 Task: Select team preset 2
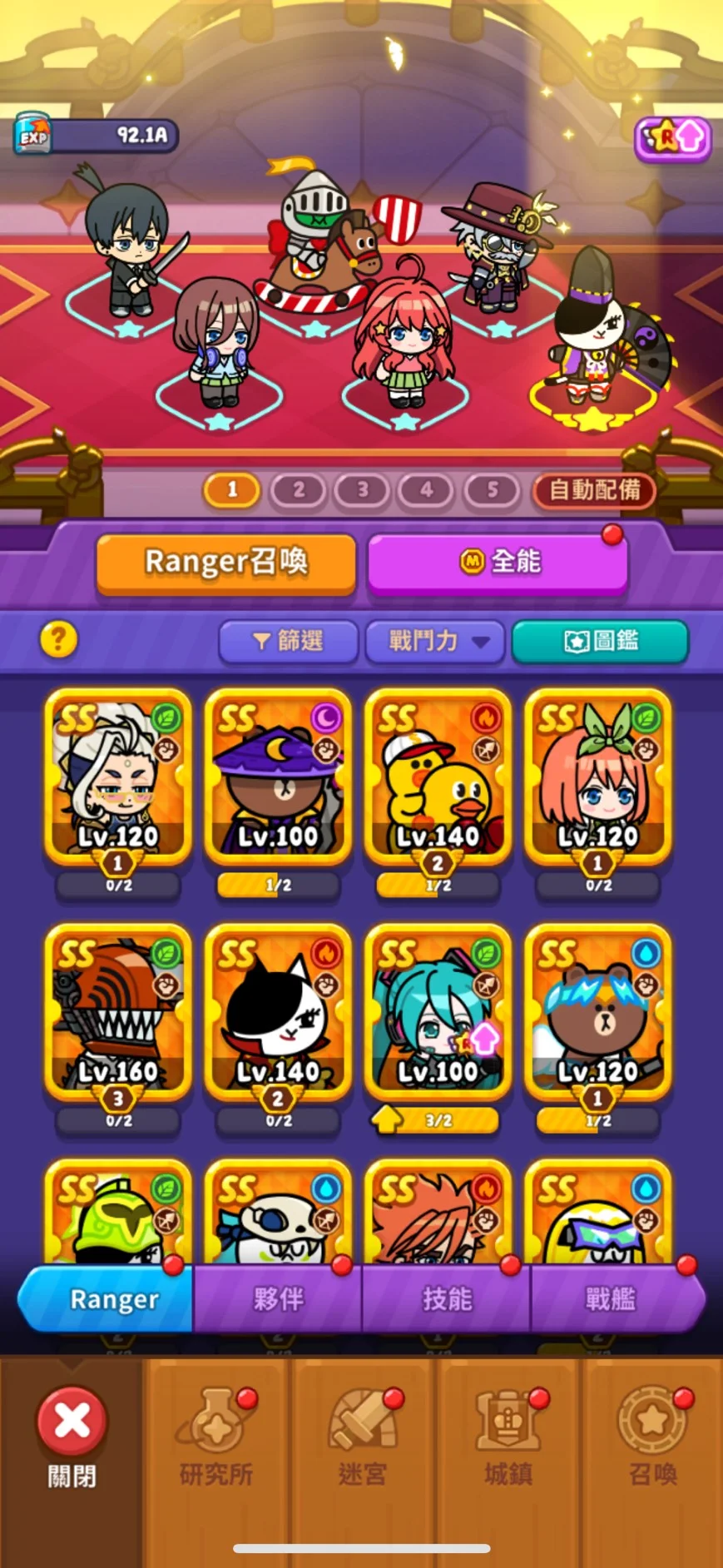pos(298,490)
